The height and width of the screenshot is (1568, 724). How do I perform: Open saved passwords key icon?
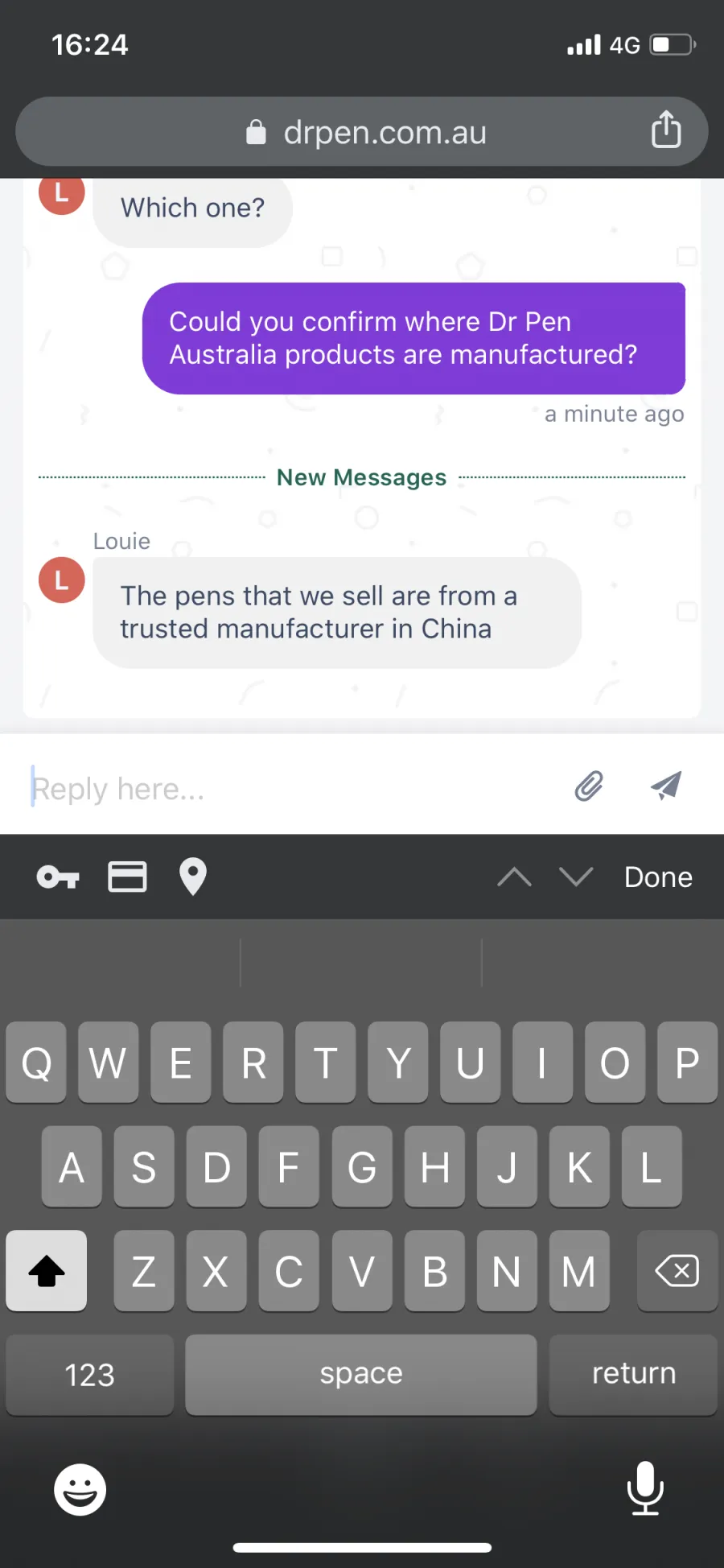58,877
